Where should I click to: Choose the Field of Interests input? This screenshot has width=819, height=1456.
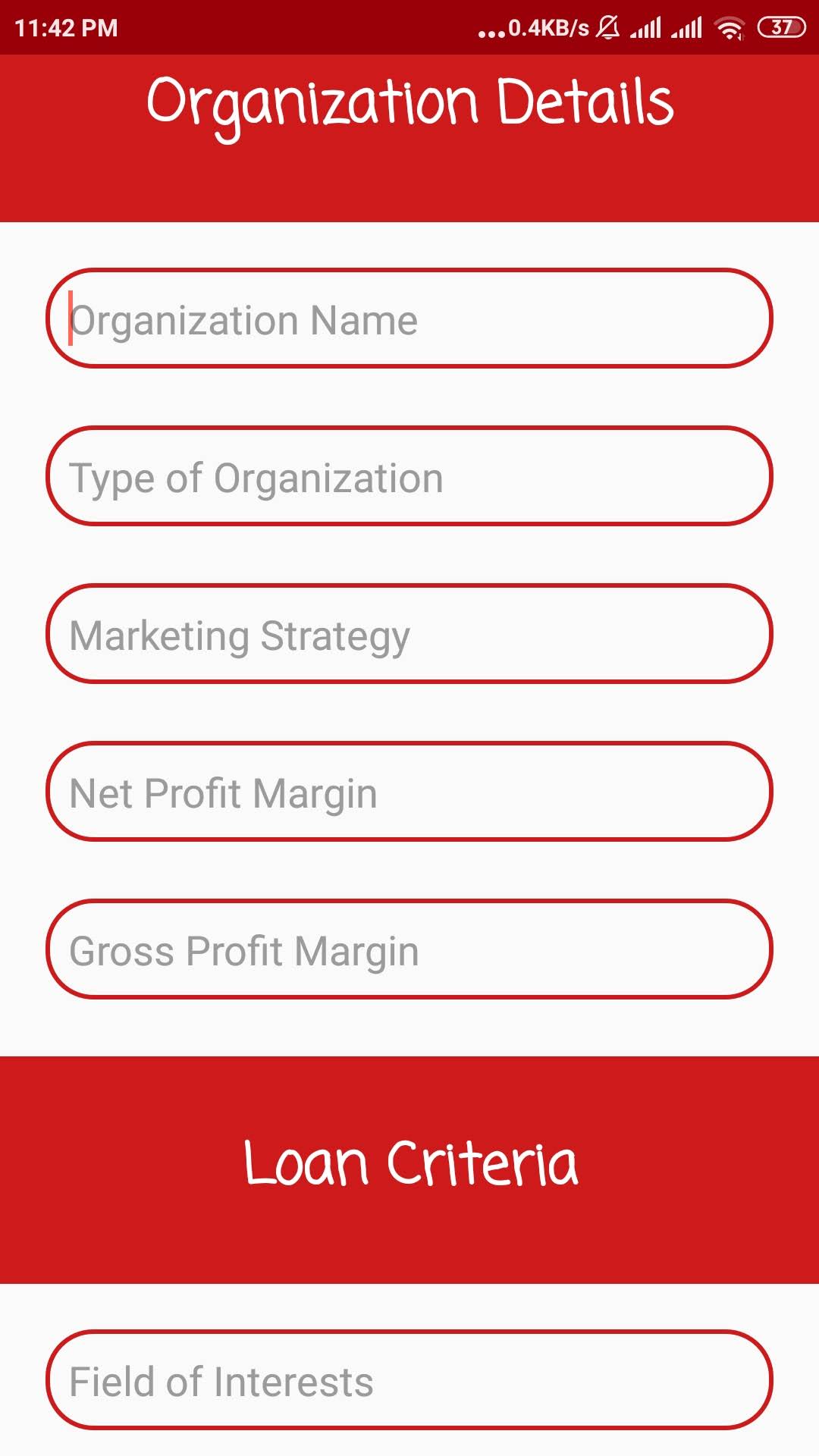(x=409, y=1380)
